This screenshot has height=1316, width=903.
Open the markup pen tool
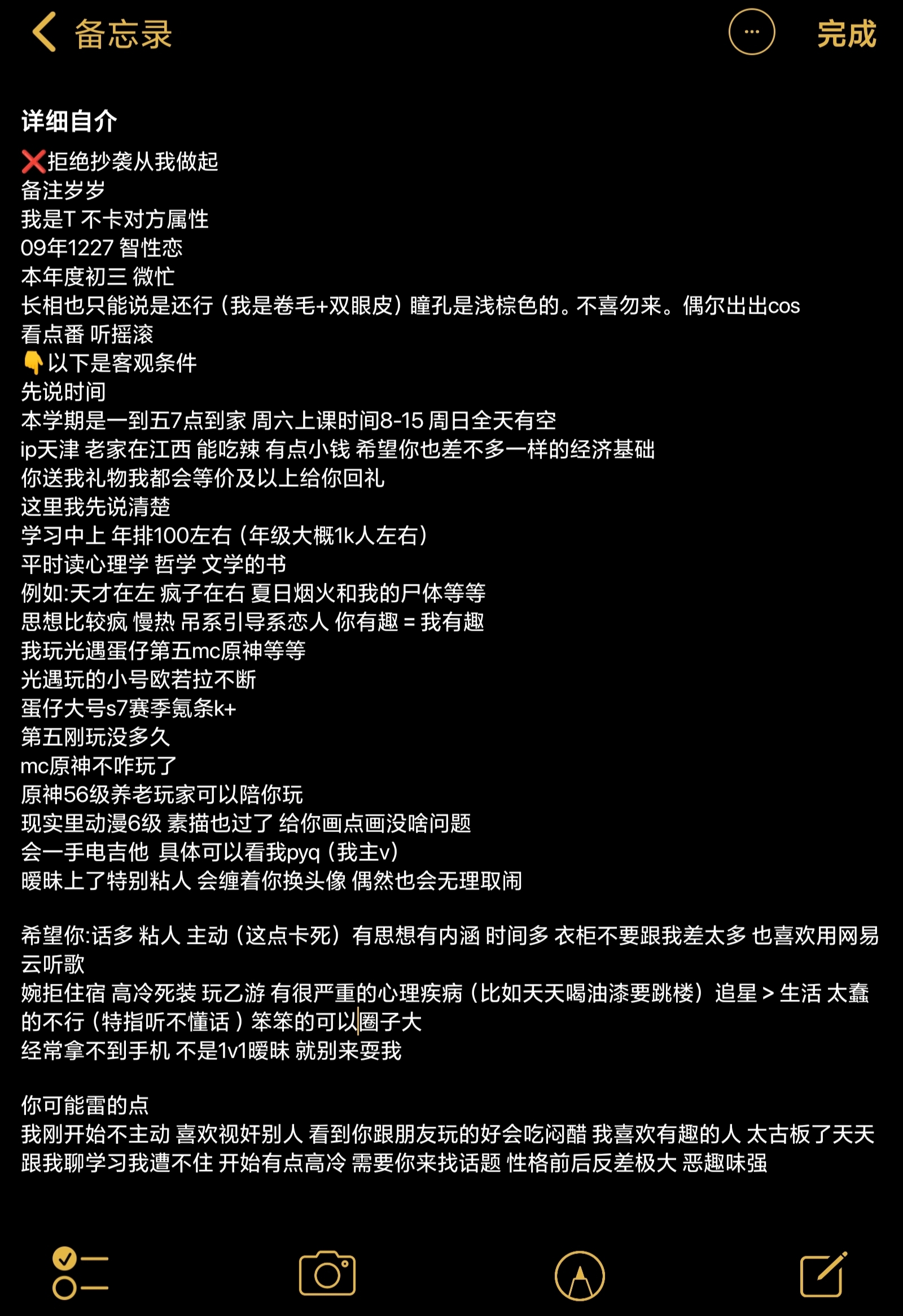(x=579, y=1275)
